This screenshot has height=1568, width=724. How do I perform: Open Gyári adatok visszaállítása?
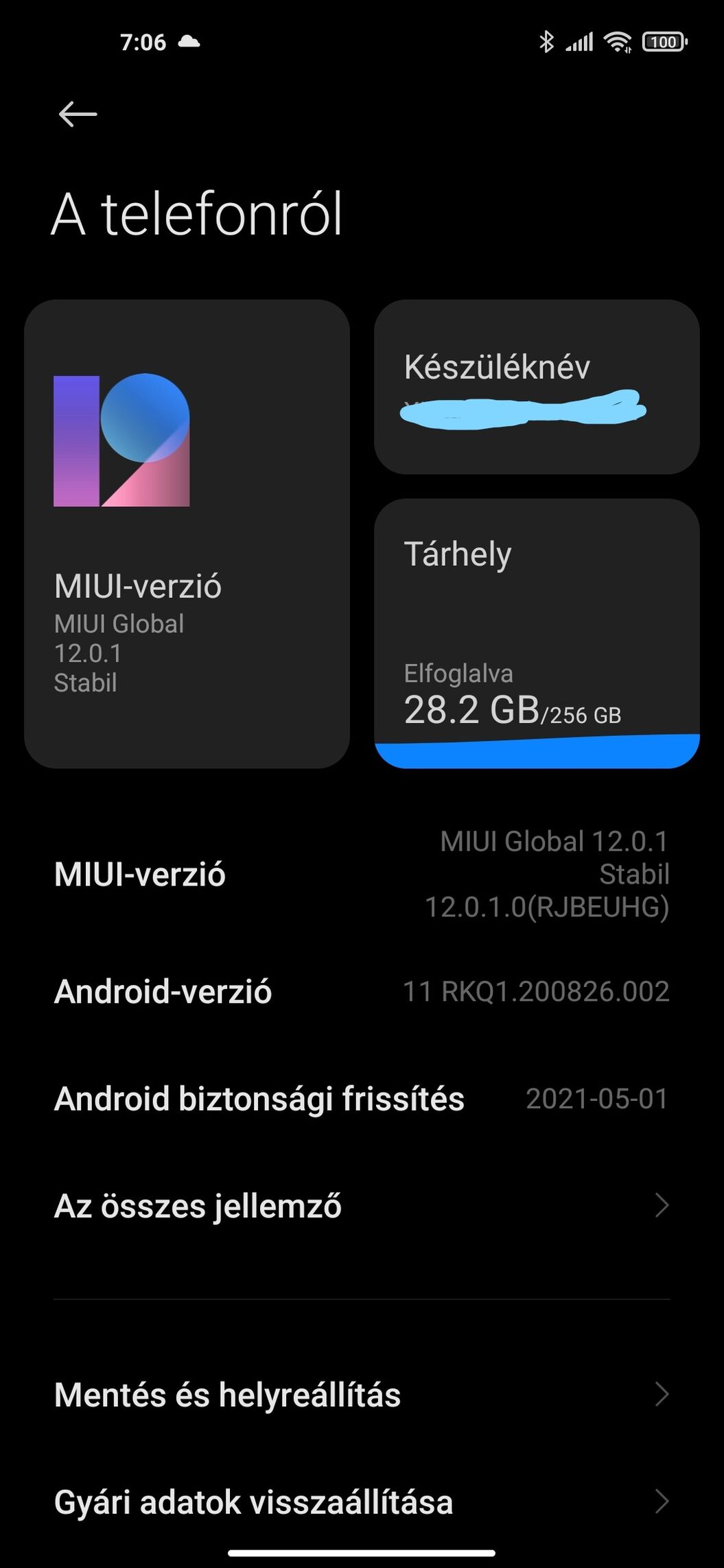coord(362,1501)
